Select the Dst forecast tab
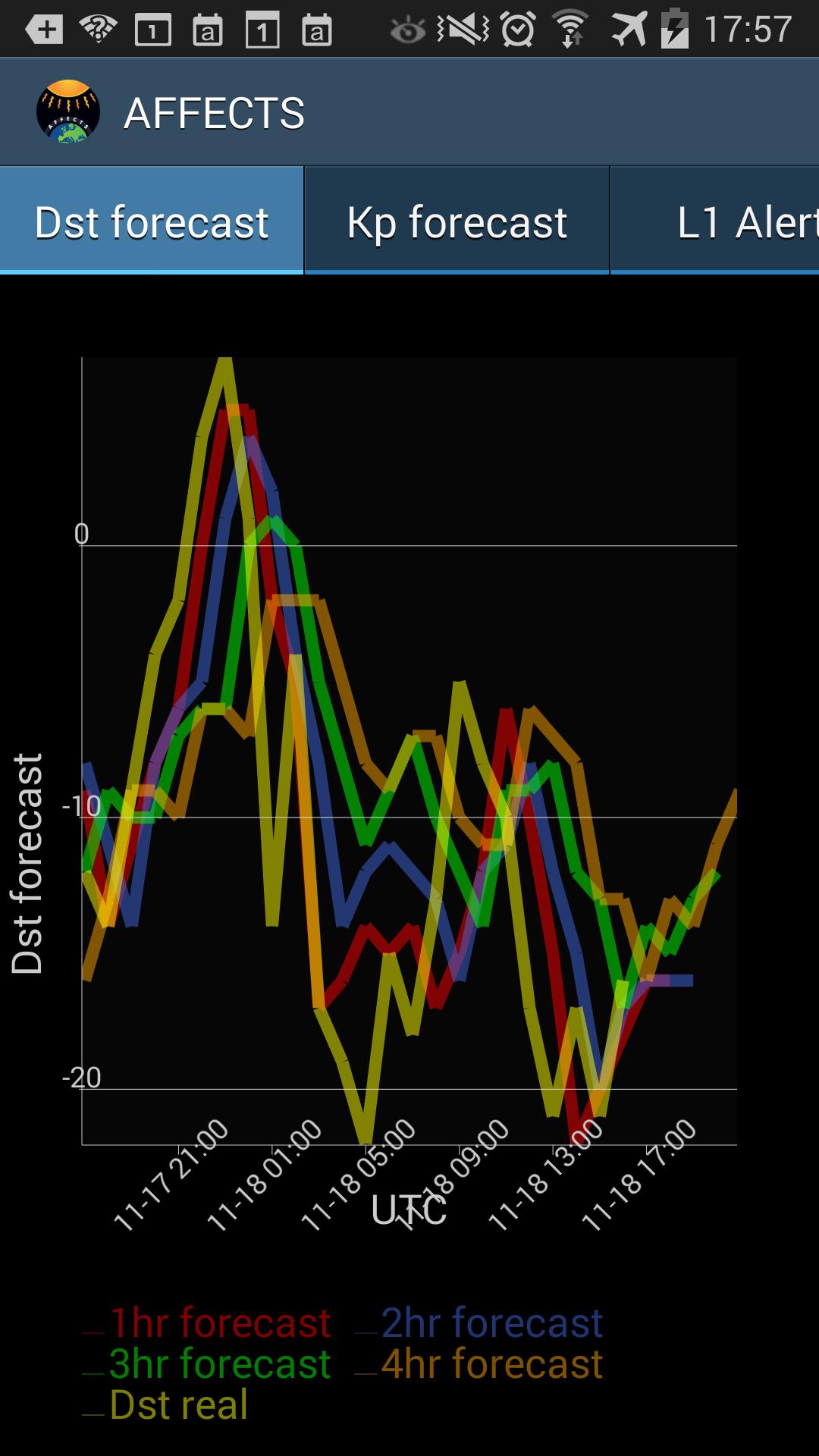 tap(151, 220)
